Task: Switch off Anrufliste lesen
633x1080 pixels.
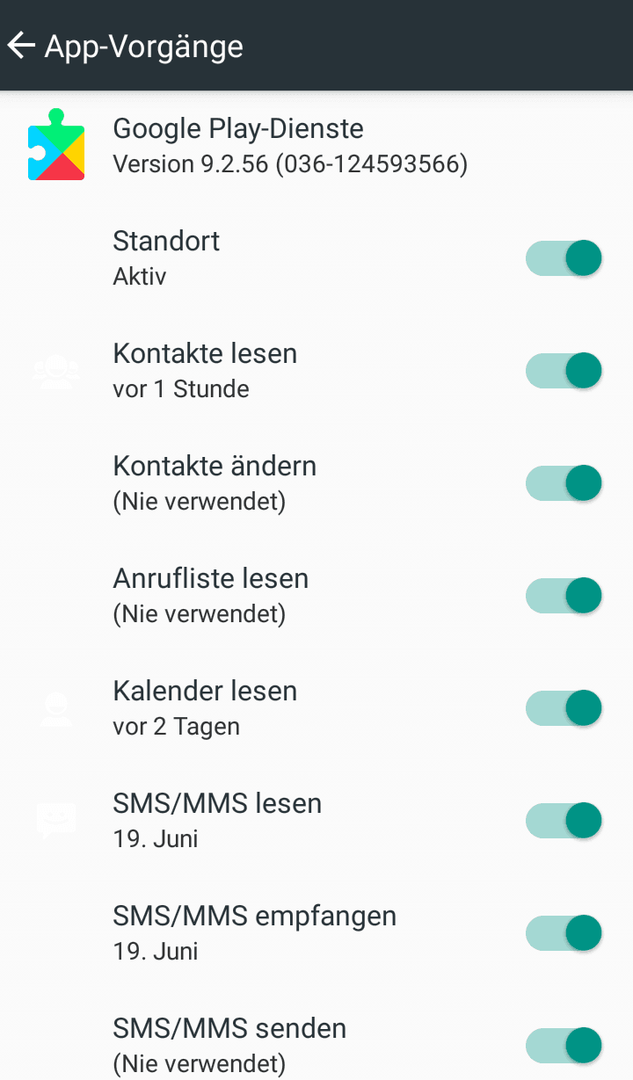Action: (563, 596)
